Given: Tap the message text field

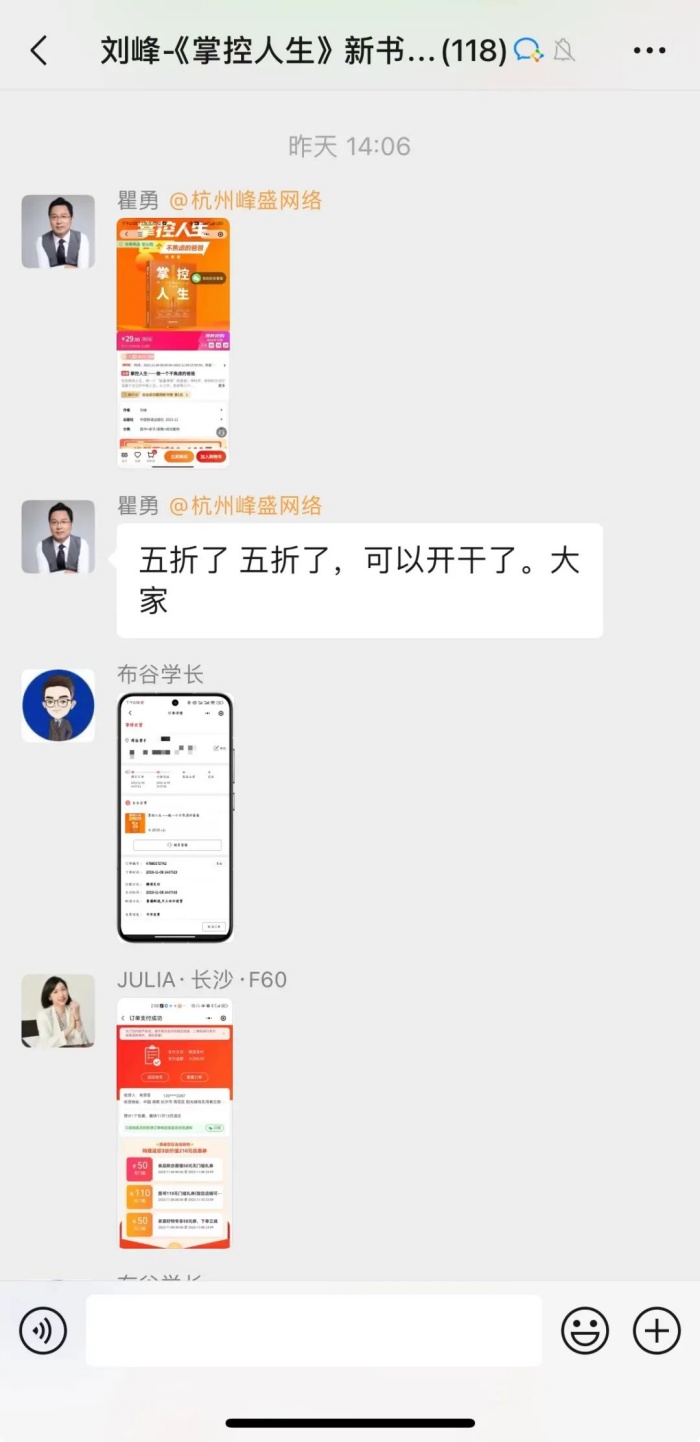Looking at the screenshot, I should (313, 1331).
